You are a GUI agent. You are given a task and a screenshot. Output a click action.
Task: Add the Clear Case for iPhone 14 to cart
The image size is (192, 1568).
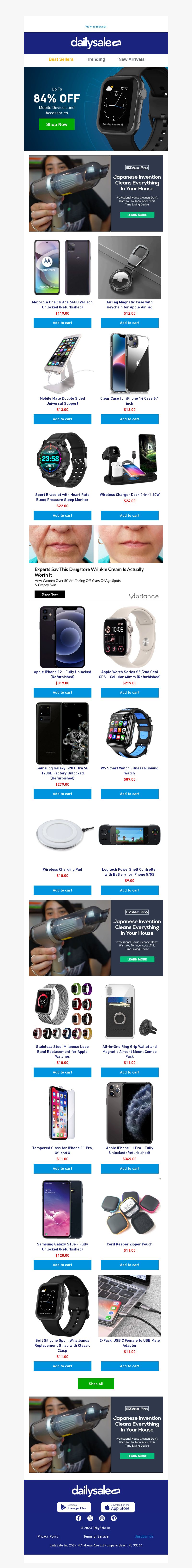click(x=129, y=419)
